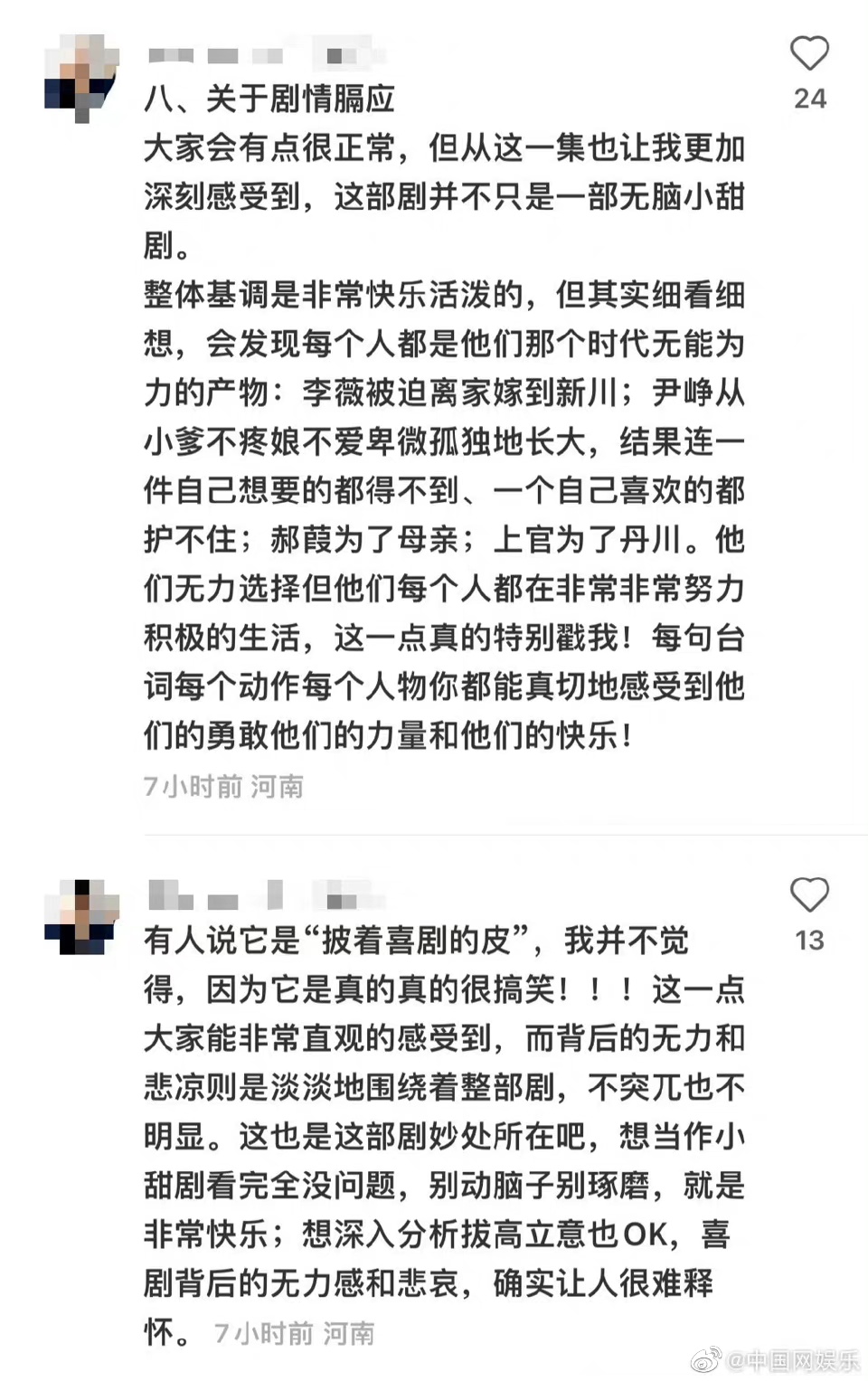Screen dimensions: 868x1381
Task: Like the comment about 剧情膈应
Action: tap(809, 54)
